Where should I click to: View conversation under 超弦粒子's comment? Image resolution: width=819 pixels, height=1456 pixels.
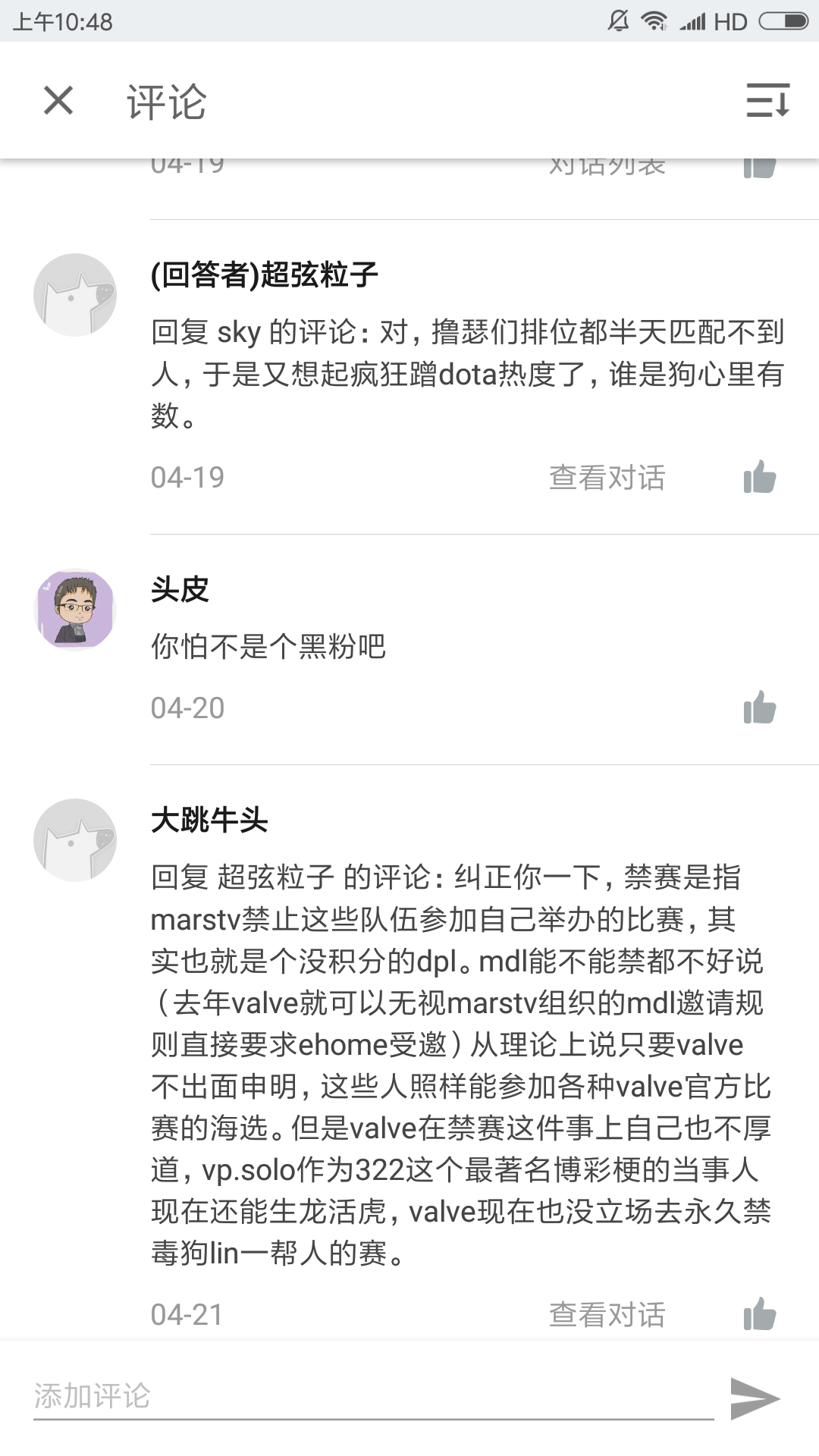607,478
